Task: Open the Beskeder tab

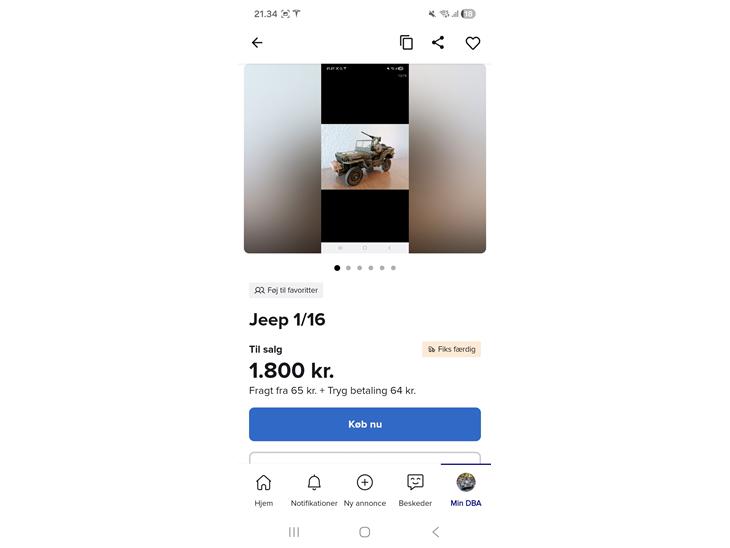Action: pyautogui.click(x=415, y=490)
